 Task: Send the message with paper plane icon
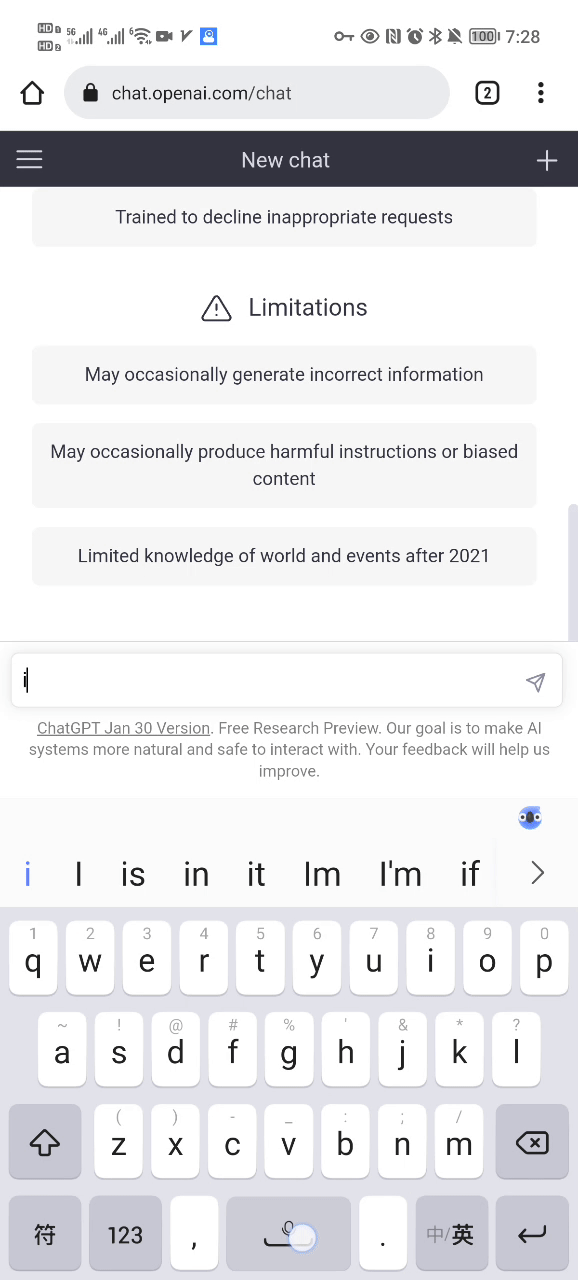tap(536, 682)
